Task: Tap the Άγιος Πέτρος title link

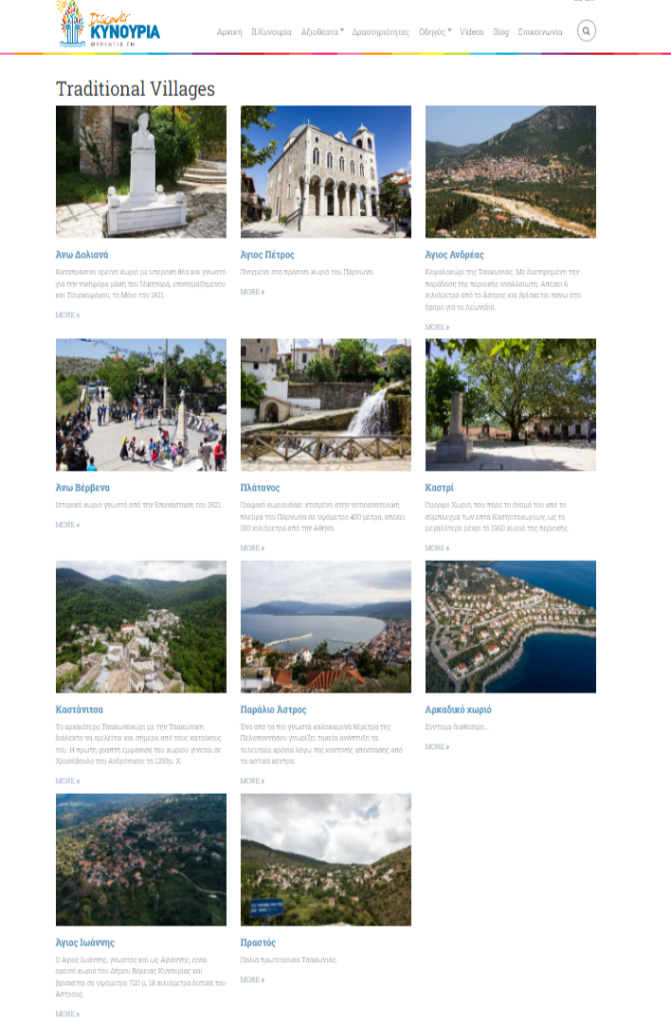Action: [x=267, y=255]
